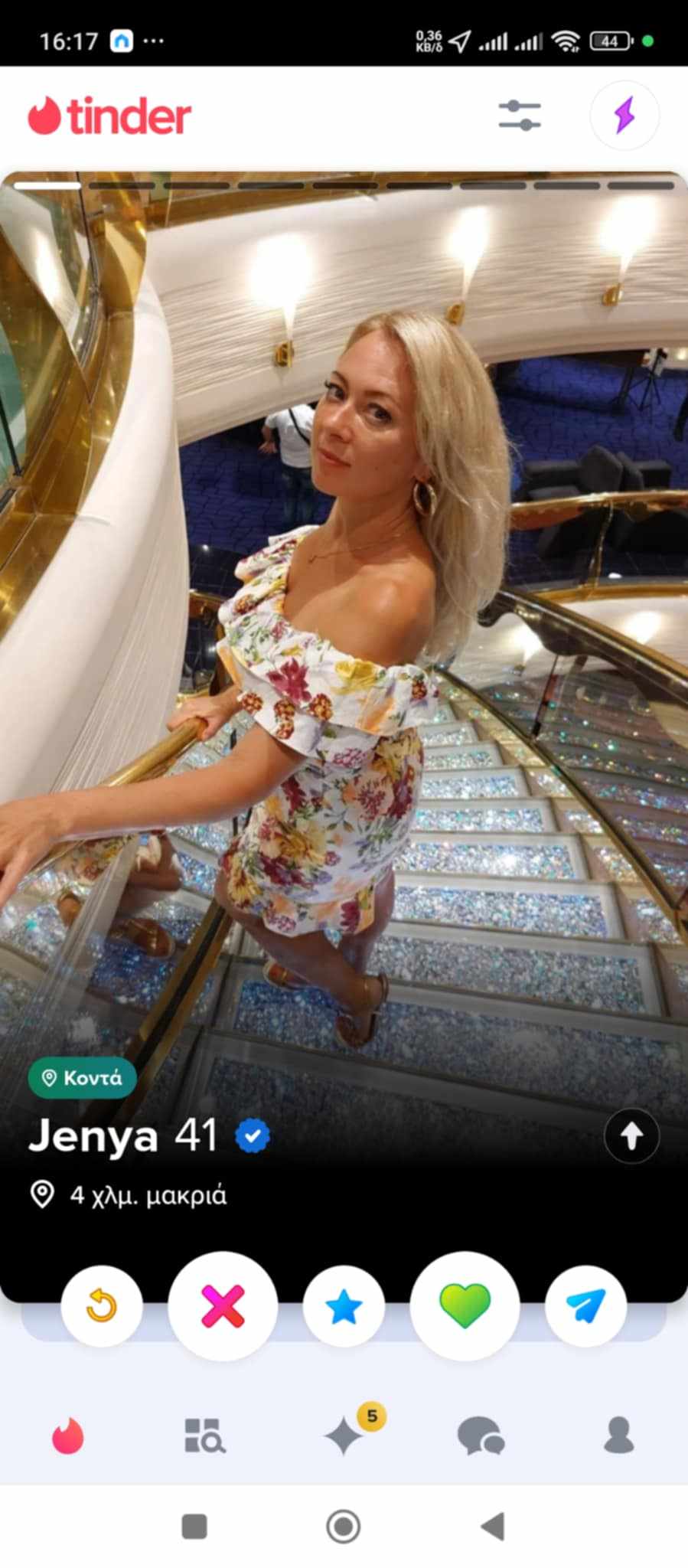Open the likes sparkle tab
The height and width of the screenshot is (1568, 688).
click(x=344, y=1436)
